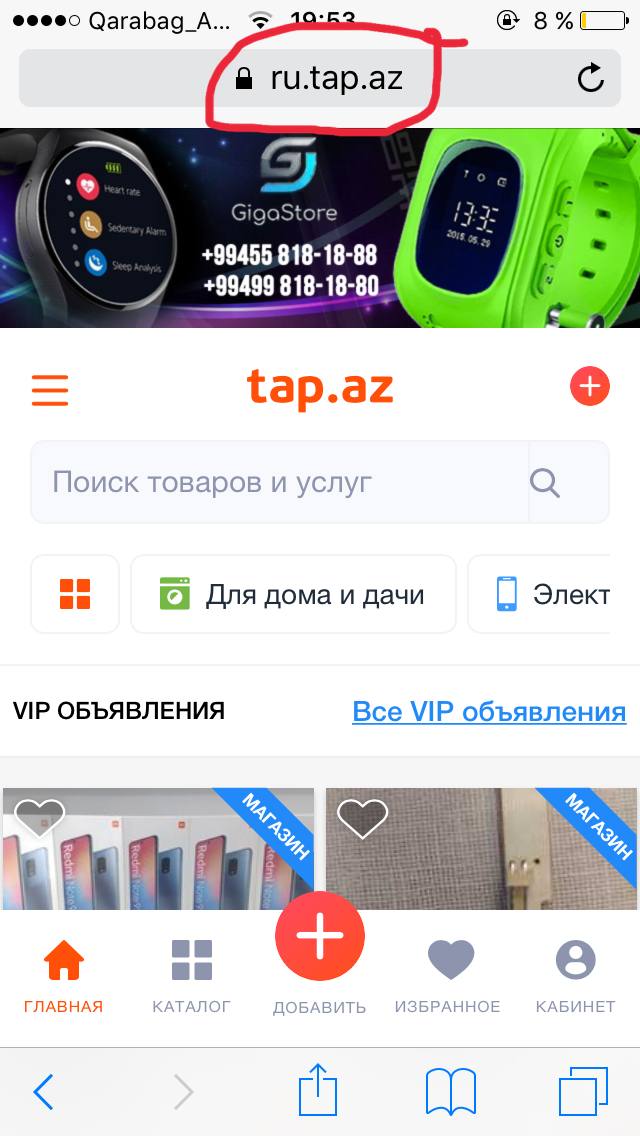Open the GigaStore watch banner ad

click(320, 228)
